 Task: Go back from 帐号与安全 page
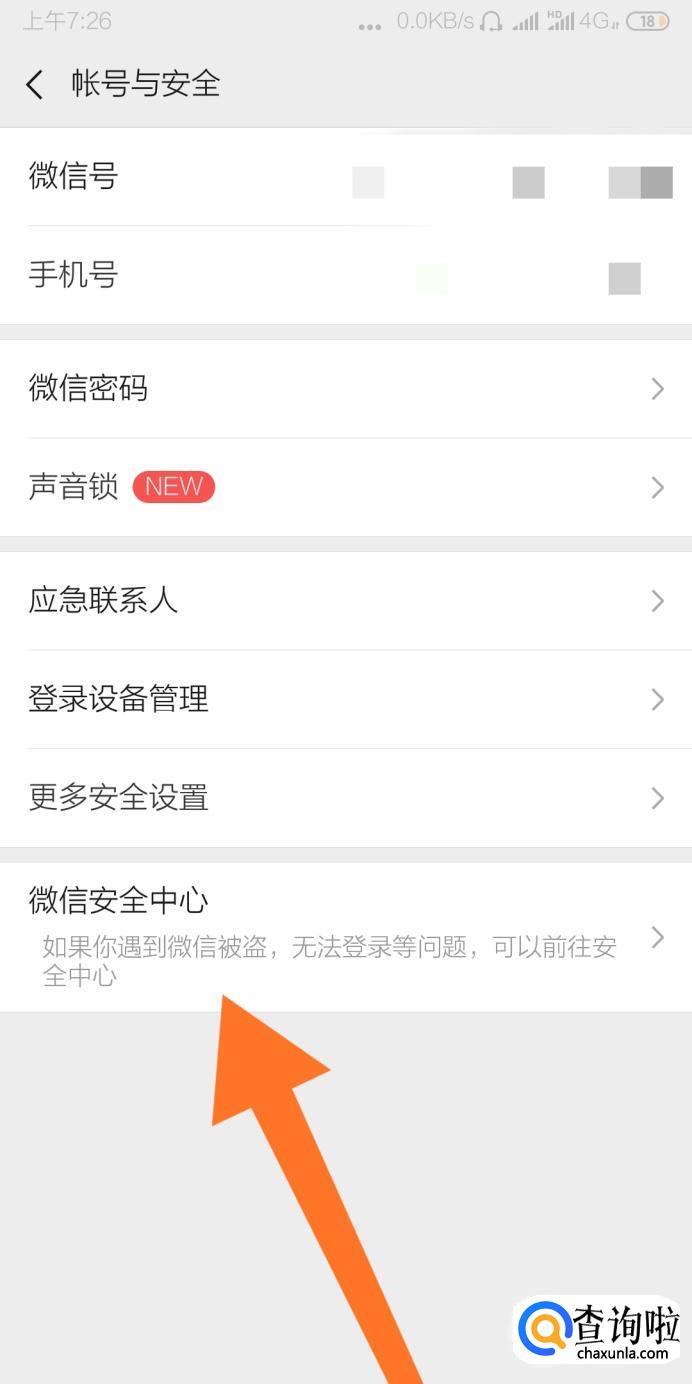point(36,84)
